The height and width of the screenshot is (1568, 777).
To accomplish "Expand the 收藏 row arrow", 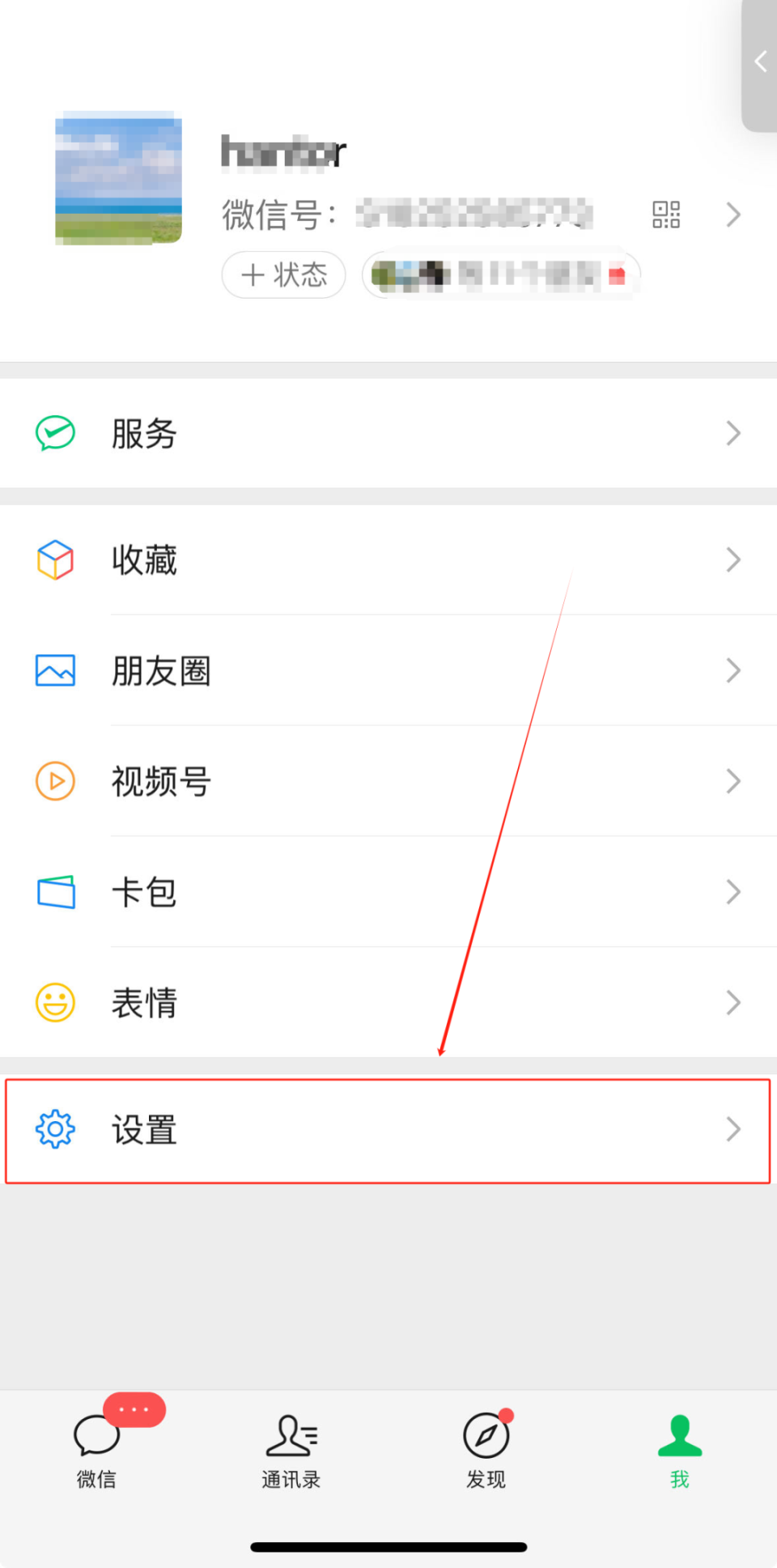I will (733, 559).
